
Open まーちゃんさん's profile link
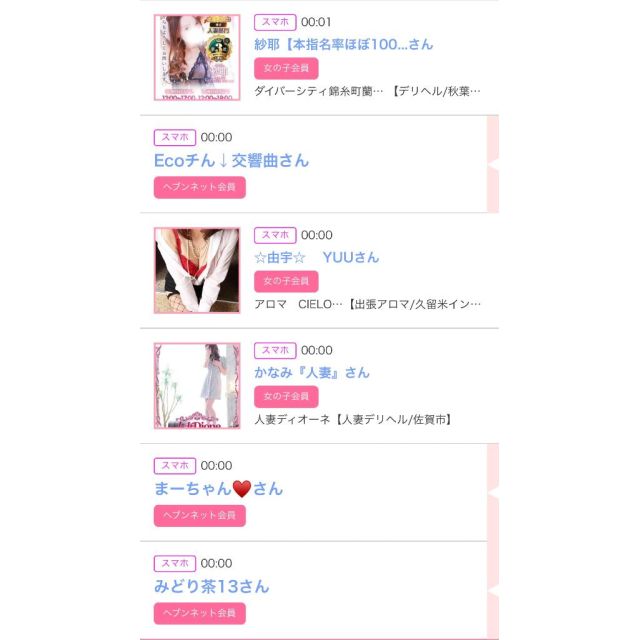(x=218, y=488)
